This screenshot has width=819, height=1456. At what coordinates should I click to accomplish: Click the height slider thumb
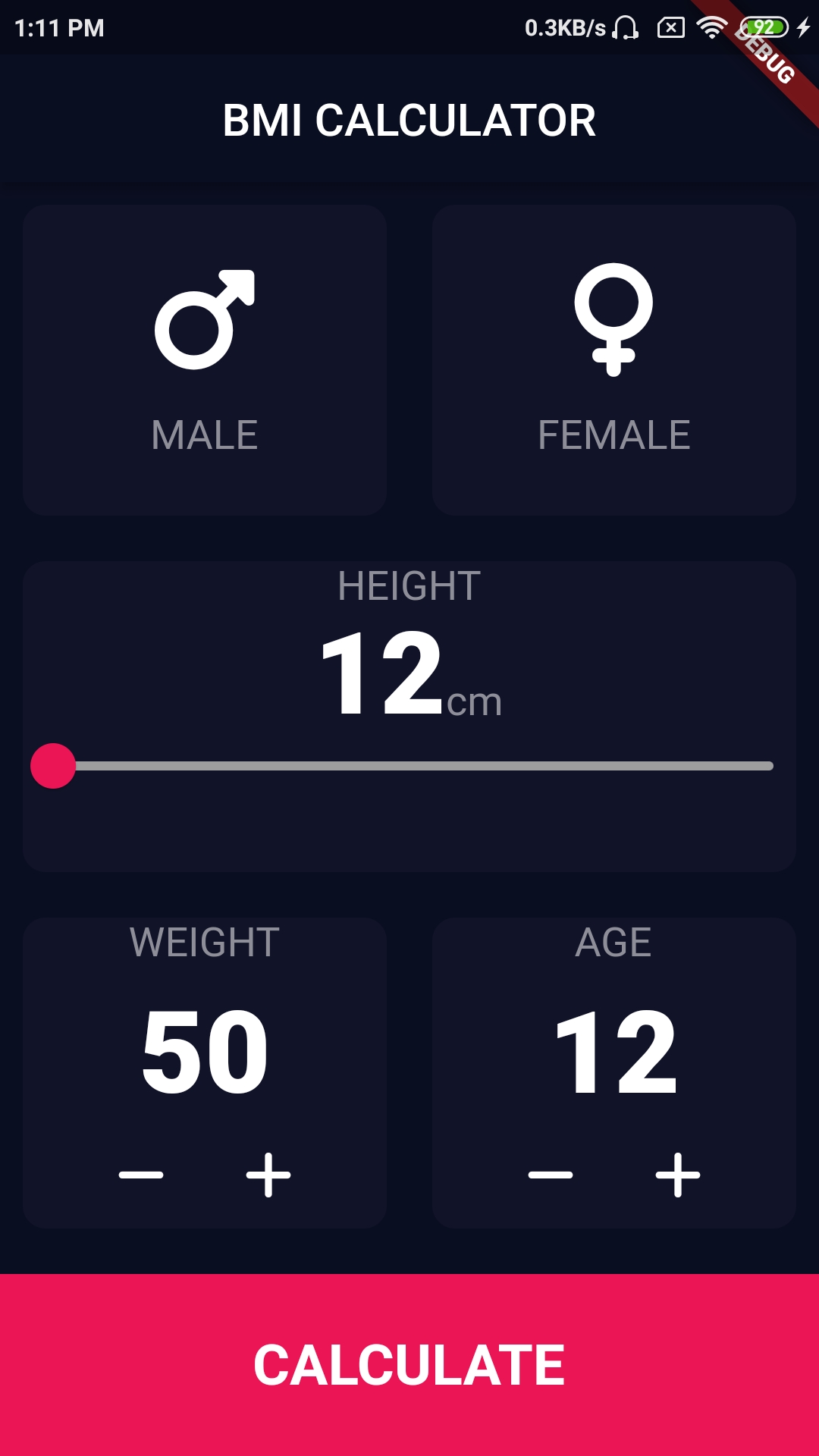(53, 766)
